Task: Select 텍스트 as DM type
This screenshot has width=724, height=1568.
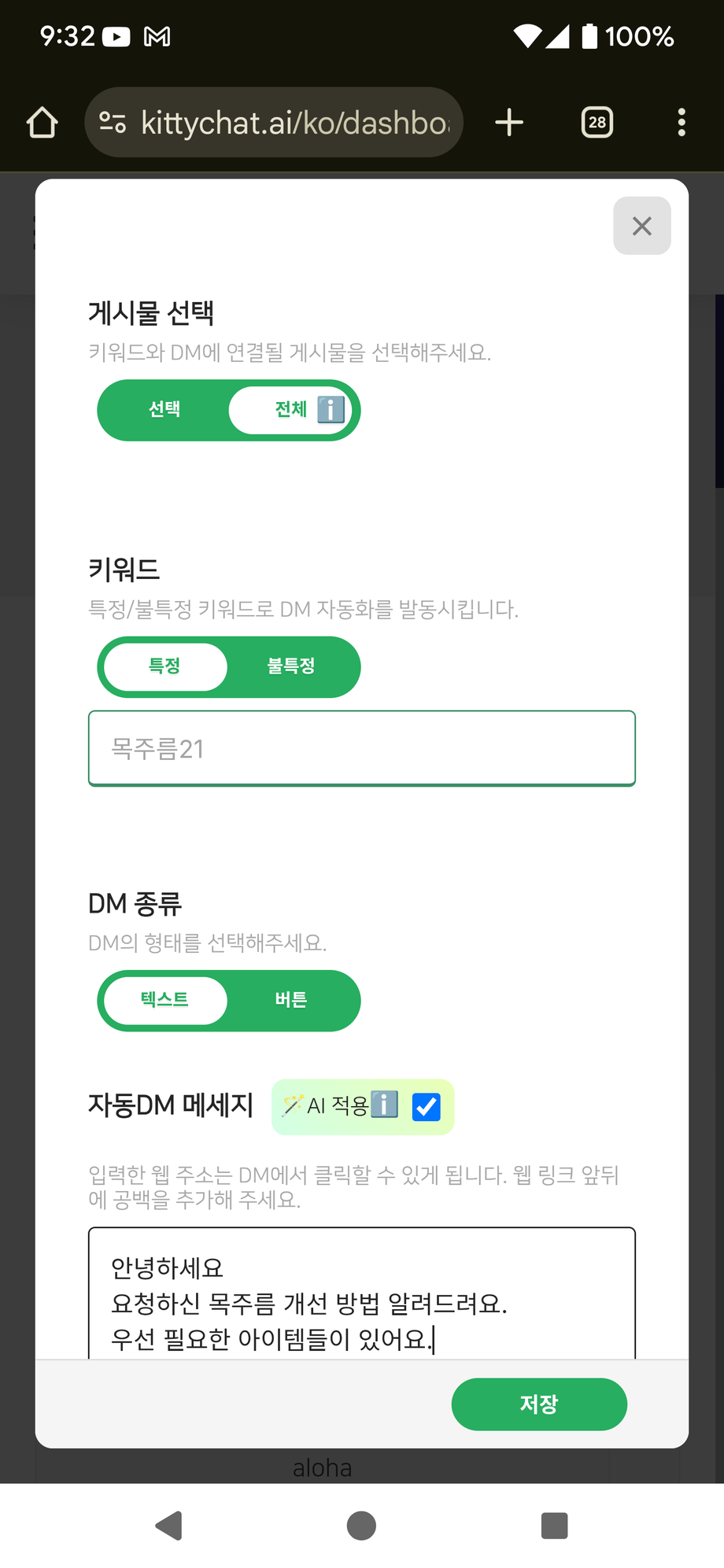Action: tap(165, 1000)
